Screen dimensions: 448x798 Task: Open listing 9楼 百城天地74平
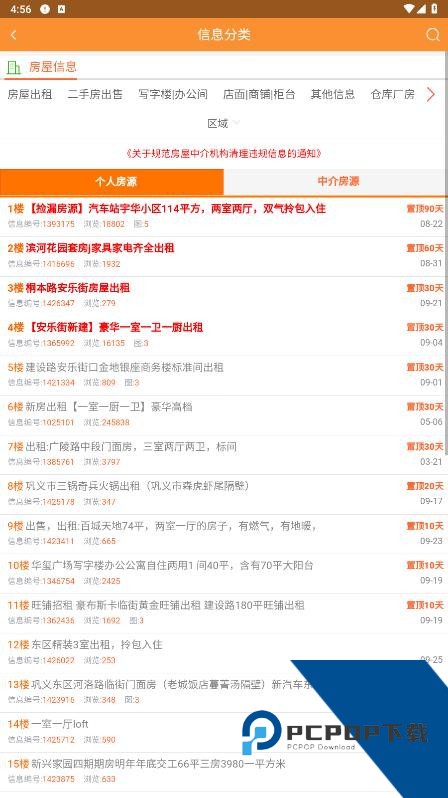pos(224,533)
